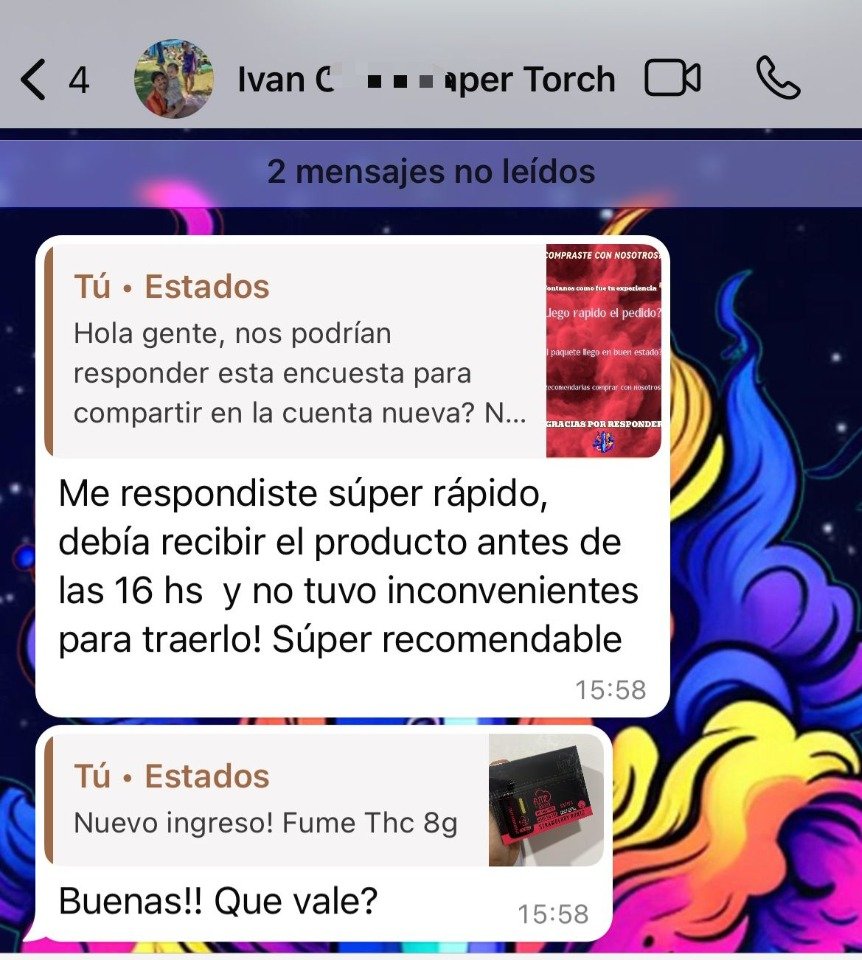
Task: Open Ivan's contact info from the name
Action: [425, 79]
